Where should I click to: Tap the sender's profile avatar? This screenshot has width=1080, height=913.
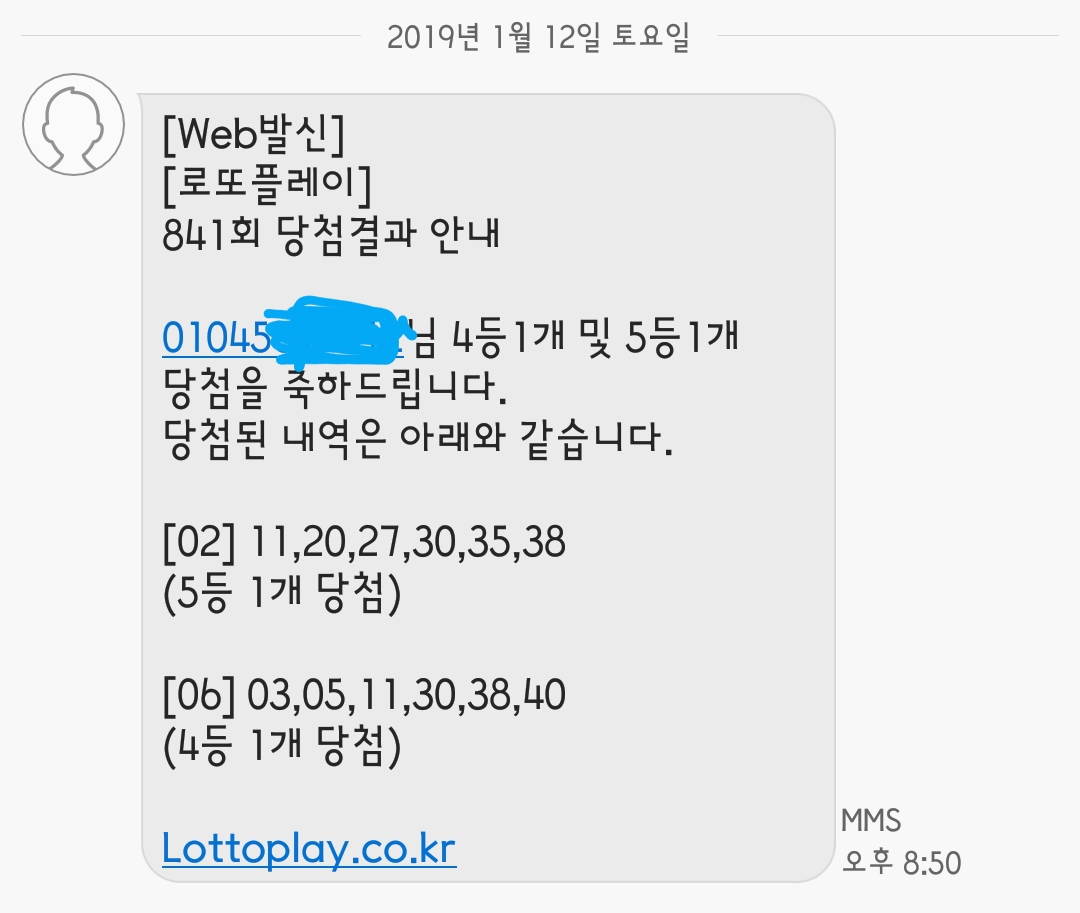click(x=74, y=124)
